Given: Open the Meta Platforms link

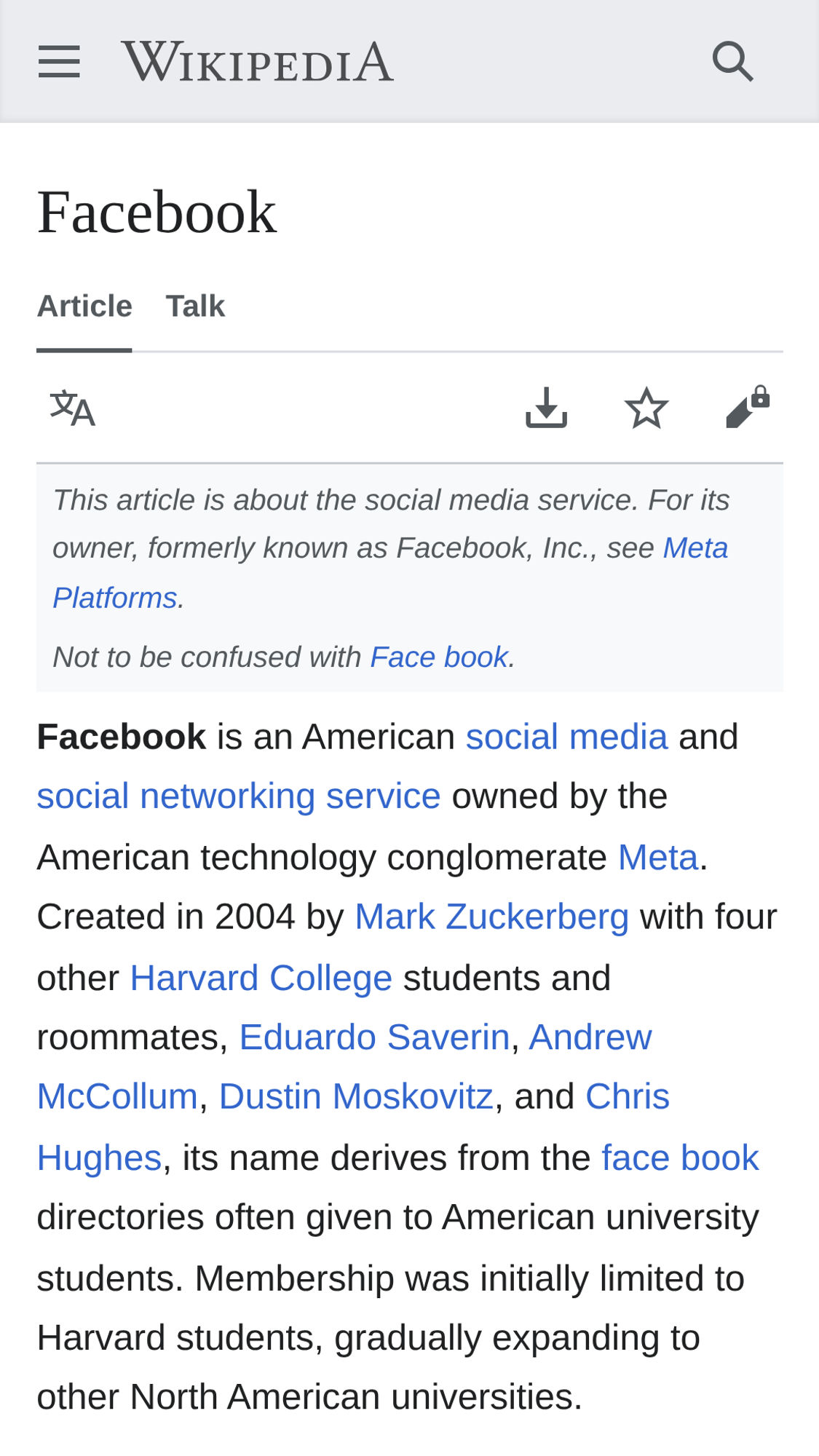Looking at the screenshot, I should [695, 548].
